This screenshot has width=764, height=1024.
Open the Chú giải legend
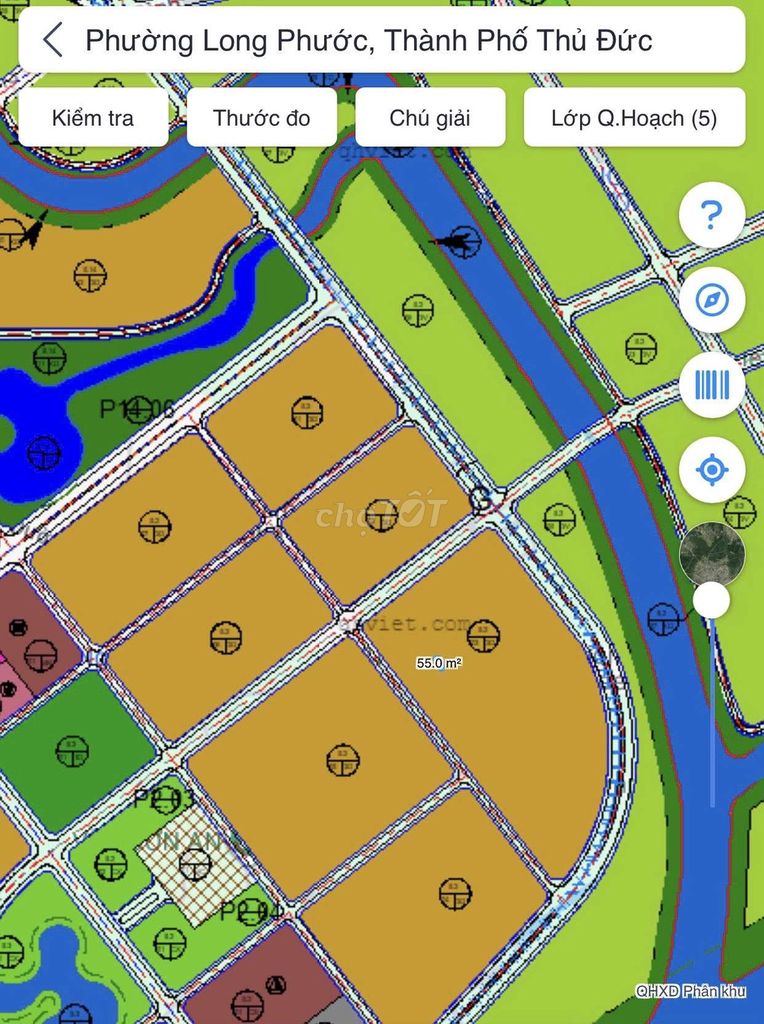430,118
